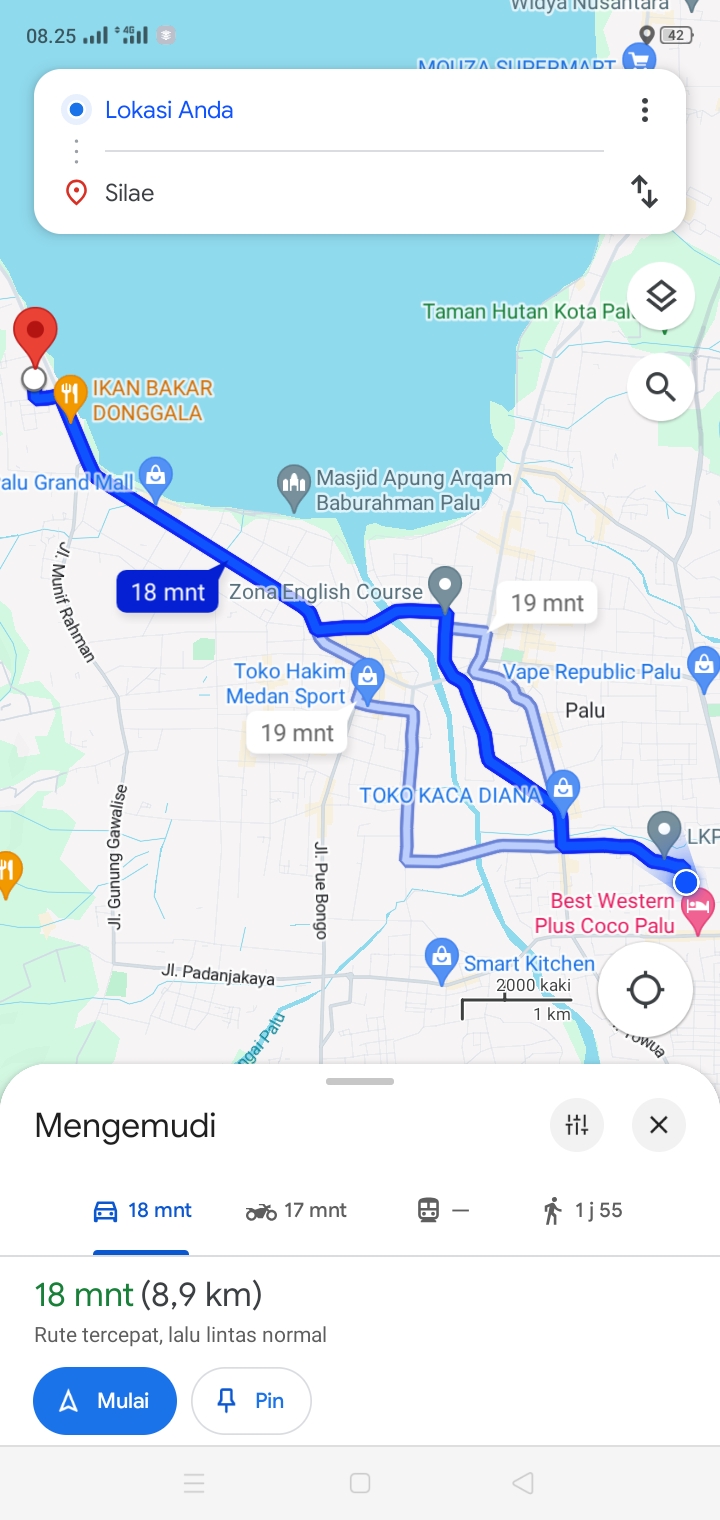This screenshot has height=1520, width=720.
Task: Open Best Western Plus Coco Palu marker
Action: [x=698, y=911]
